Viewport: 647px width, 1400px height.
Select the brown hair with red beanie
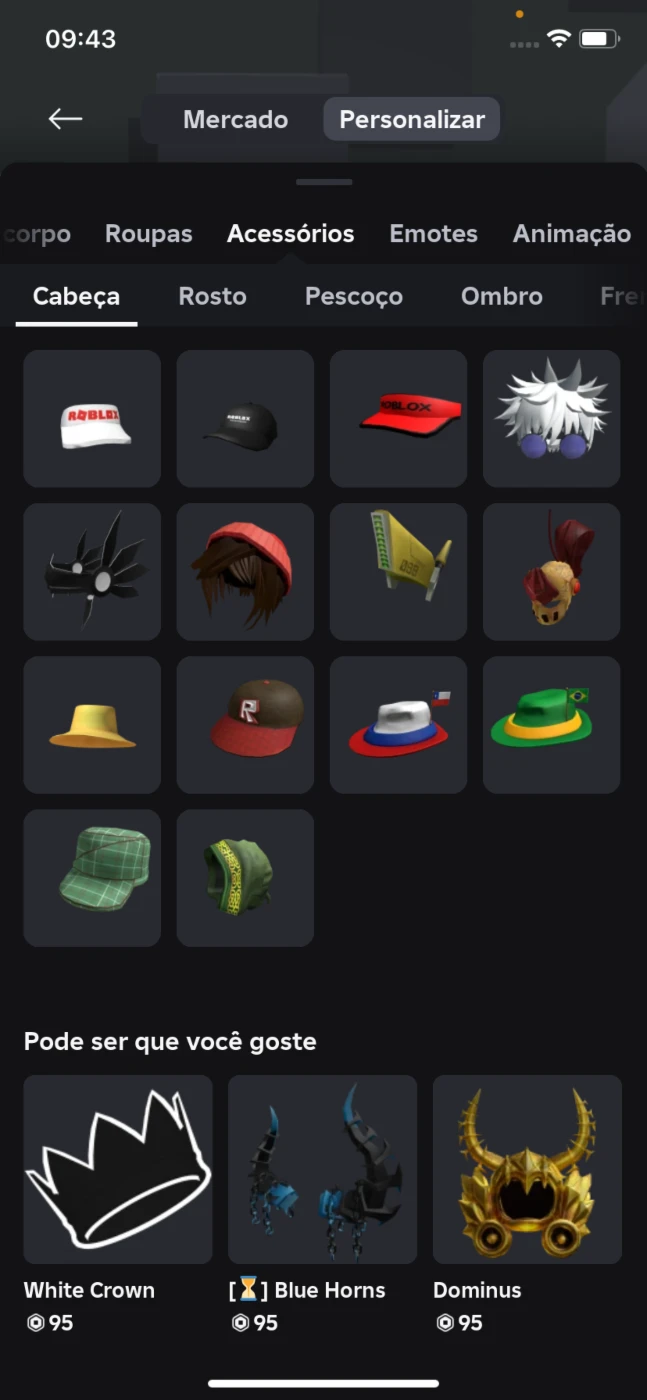pyautogui.click(x=245, y=572)
